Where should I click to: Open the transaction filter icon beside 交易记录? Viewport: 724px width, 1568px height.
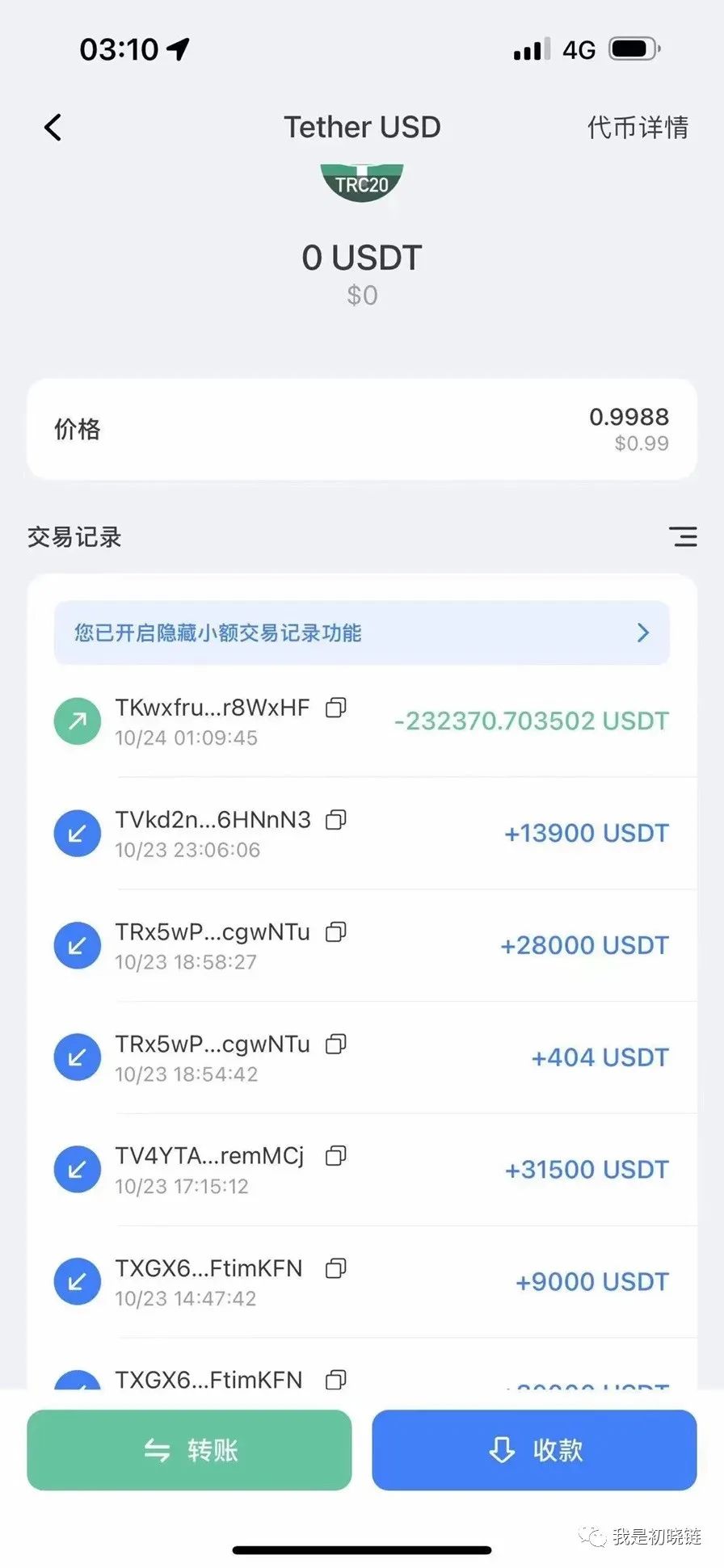(x=683, y=536)
